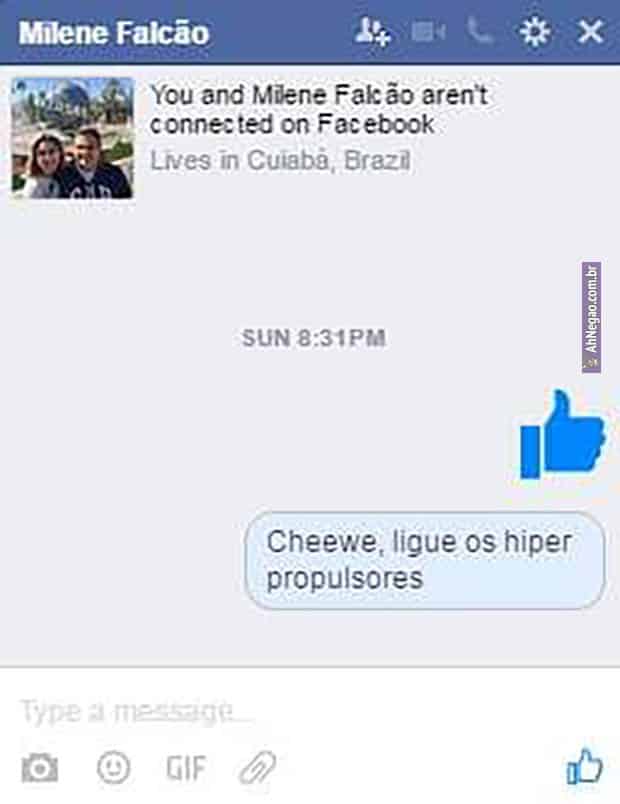This screenshot has width=620, height=804.
Task: Open Milene Falcão's name in the header
Action: (114, 33)
